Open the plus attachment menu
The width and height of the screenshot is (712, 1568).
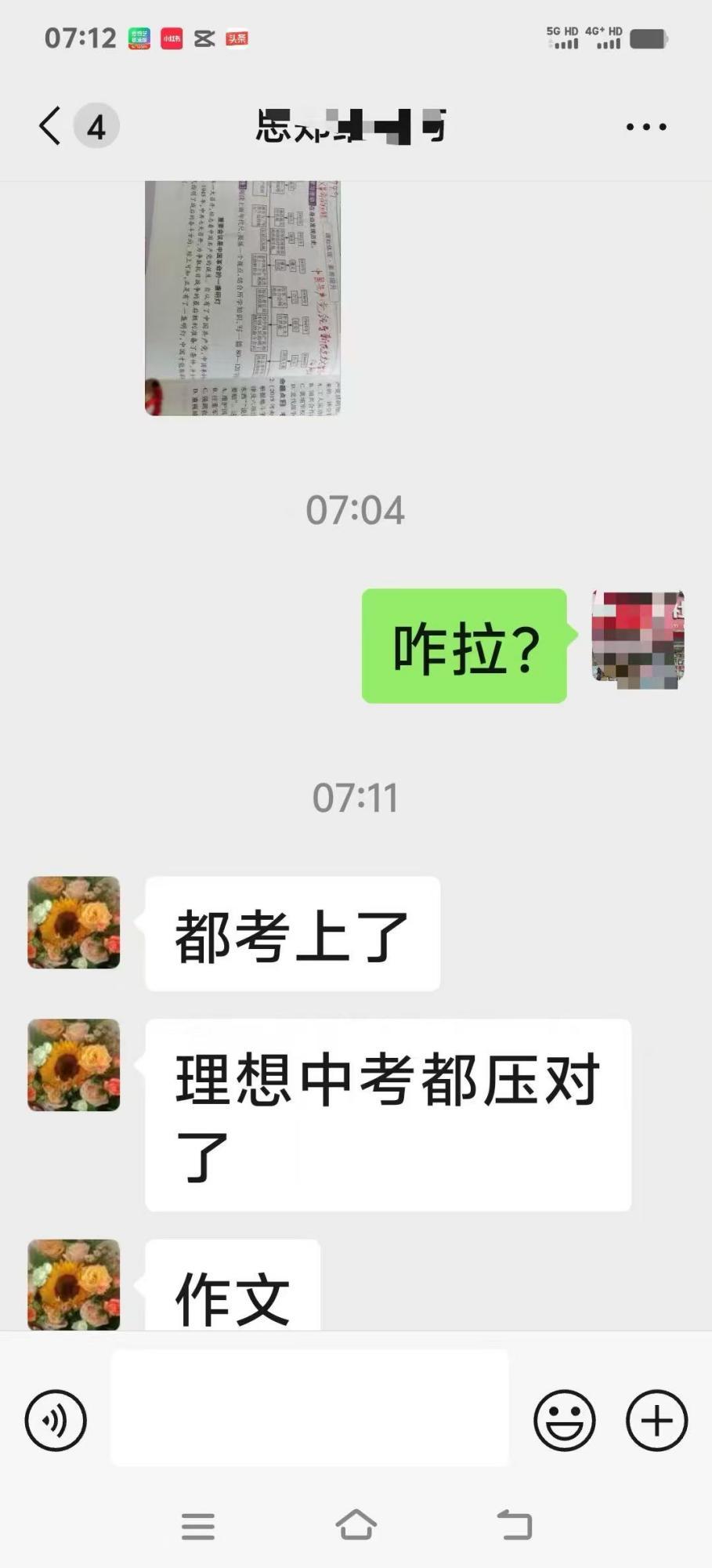click(x=656, y=1420)
